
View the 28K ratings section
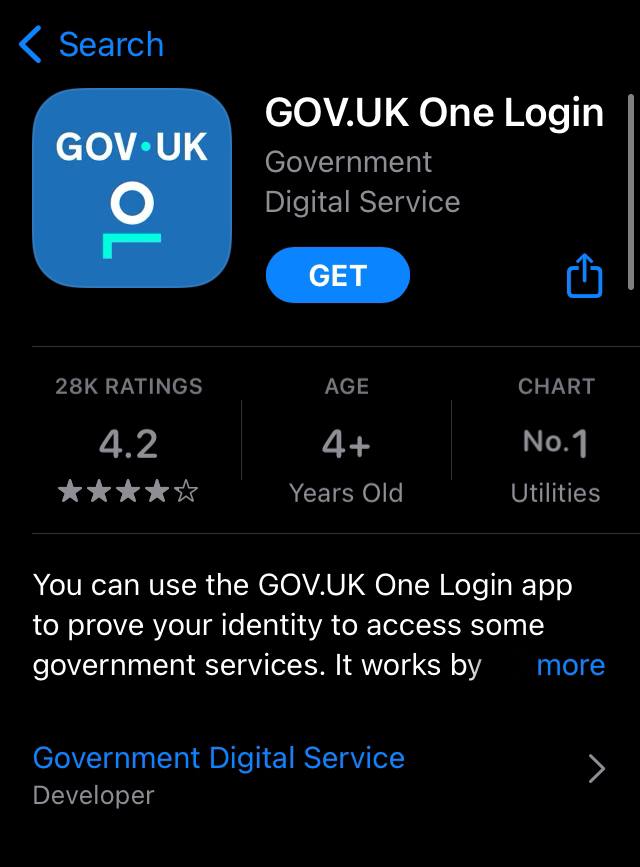129,440
